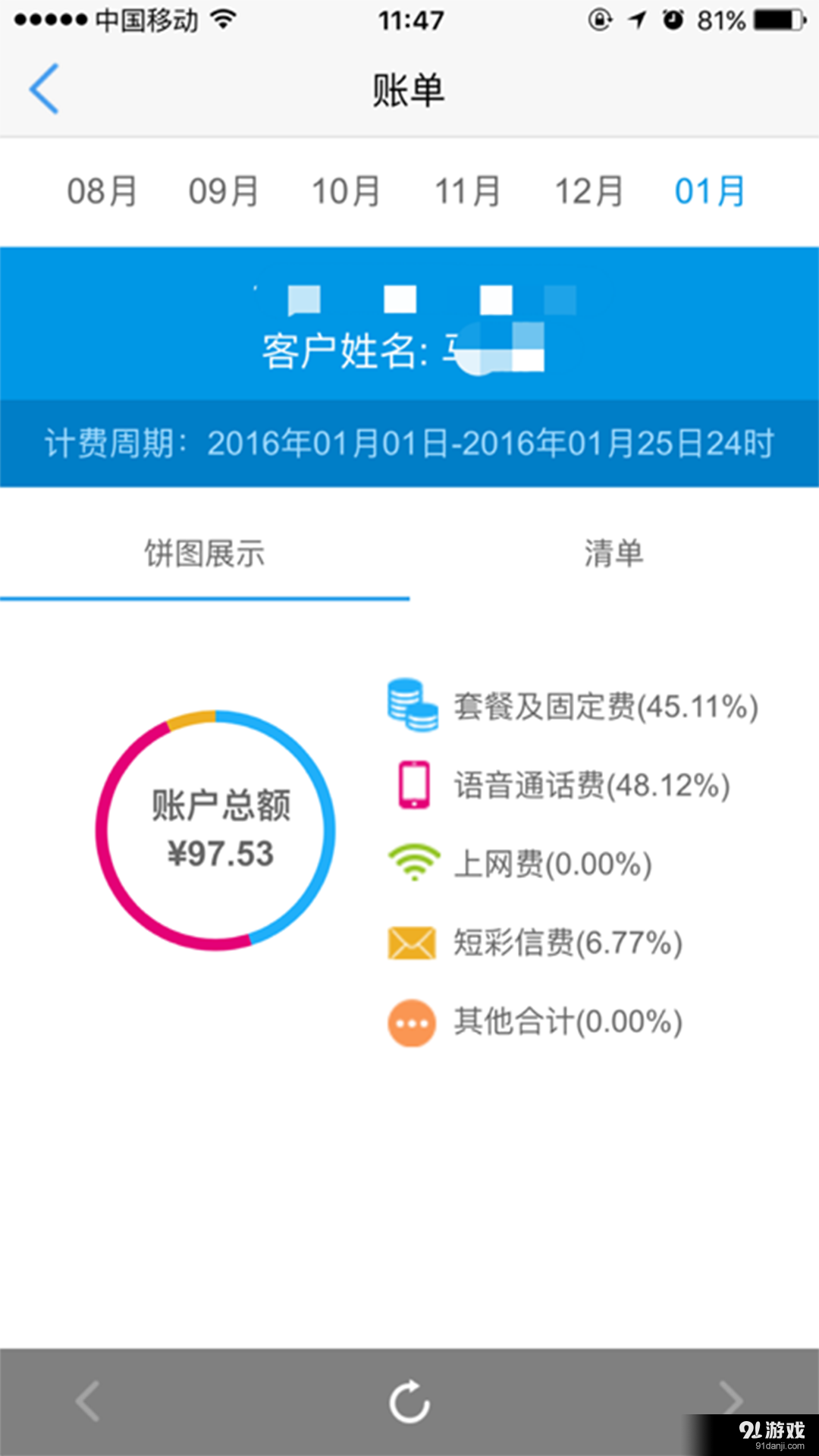Image resolution: width=819 pixels, height=1456 pixels.
Task: Select the 10月 month tab
Action: (x=345, y=191)
